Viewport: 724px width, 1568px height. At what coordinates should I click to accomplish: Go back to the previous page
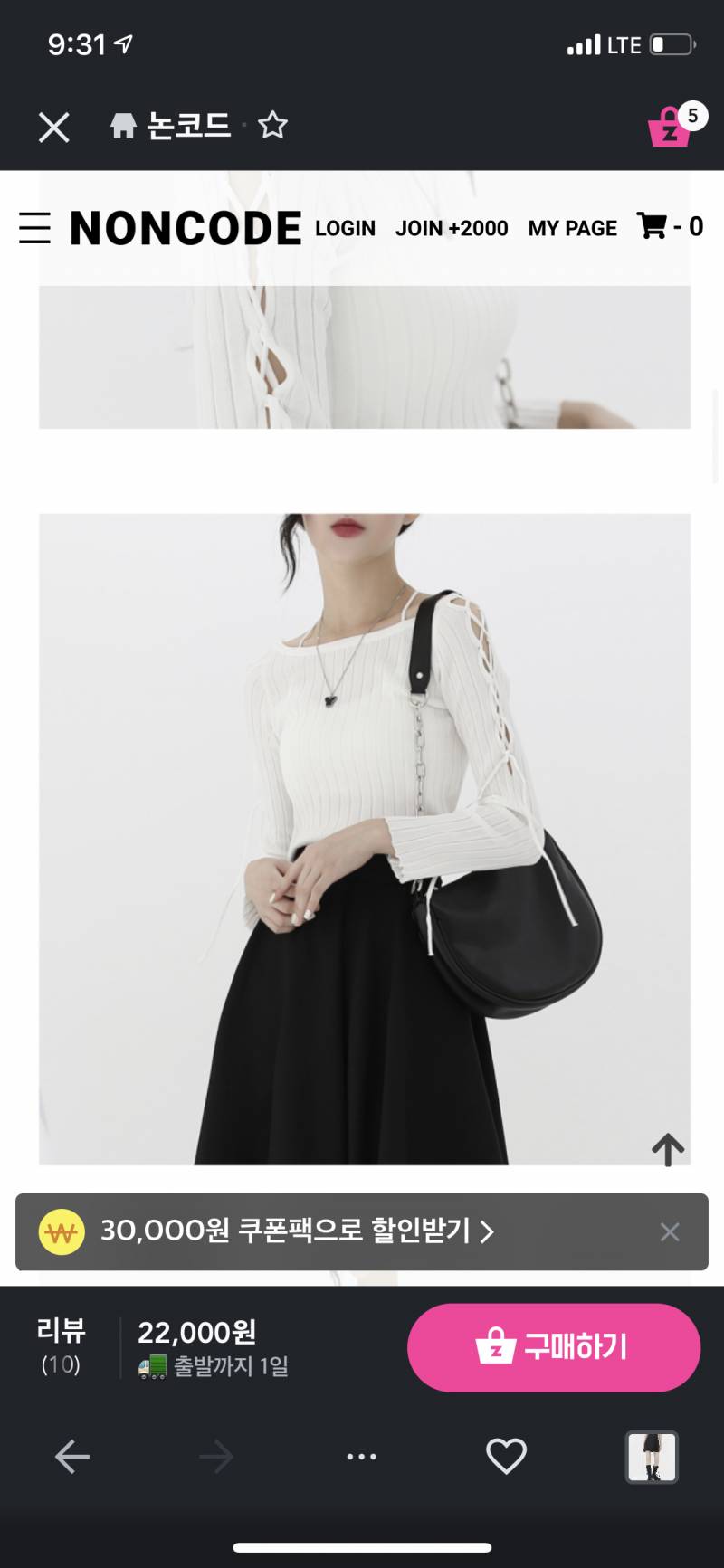tap(72, 1457)
